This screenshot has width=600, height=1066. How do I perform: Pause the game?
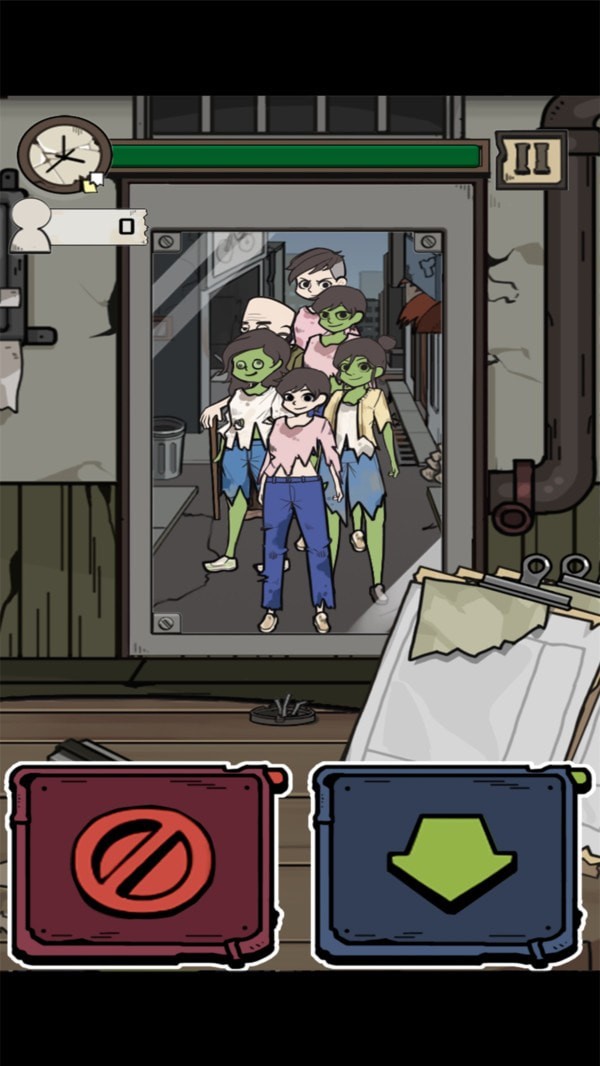tap(531, 159)
